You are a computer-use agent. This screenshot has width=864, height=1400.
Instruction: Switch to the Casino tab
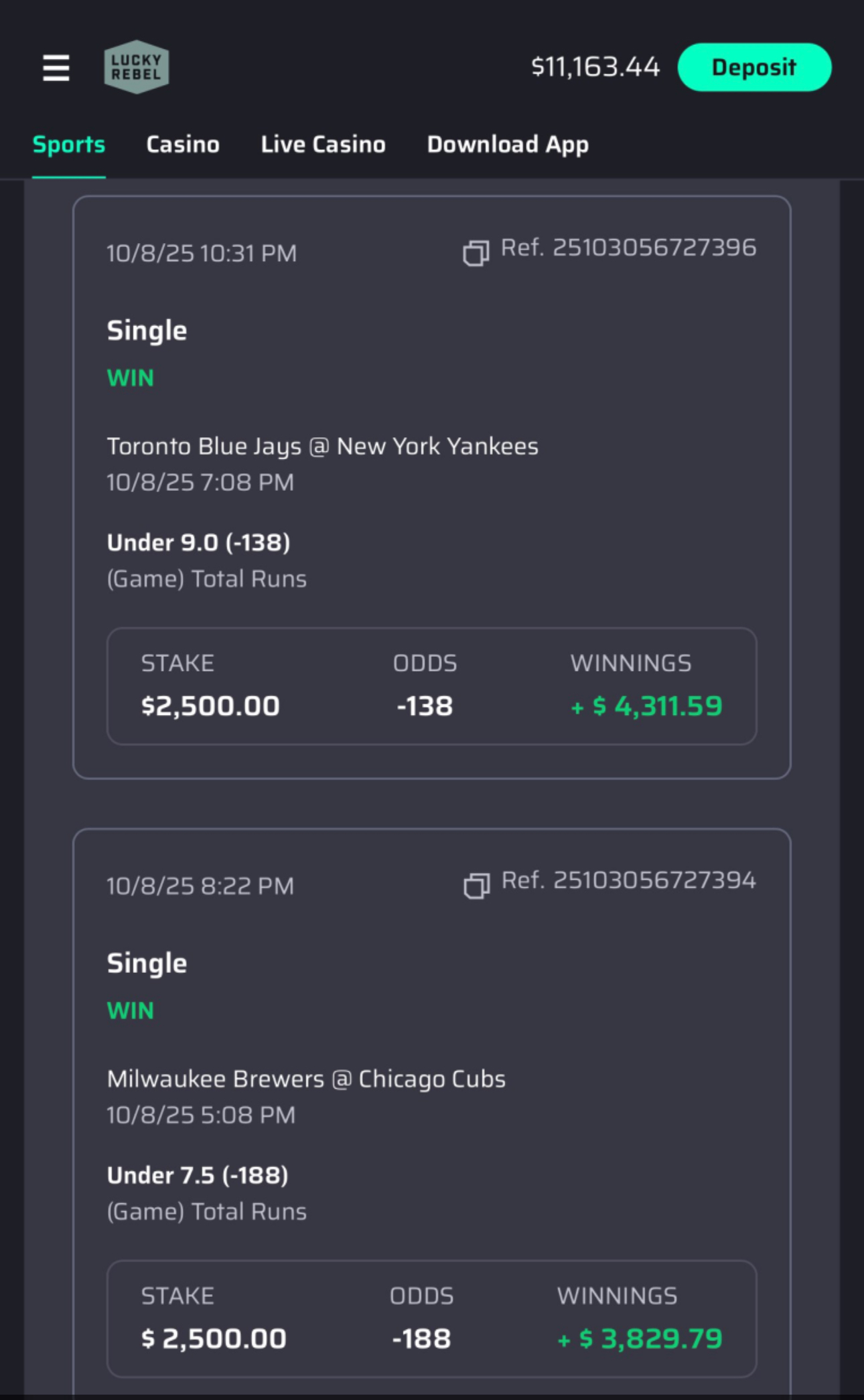coord(183,145)
